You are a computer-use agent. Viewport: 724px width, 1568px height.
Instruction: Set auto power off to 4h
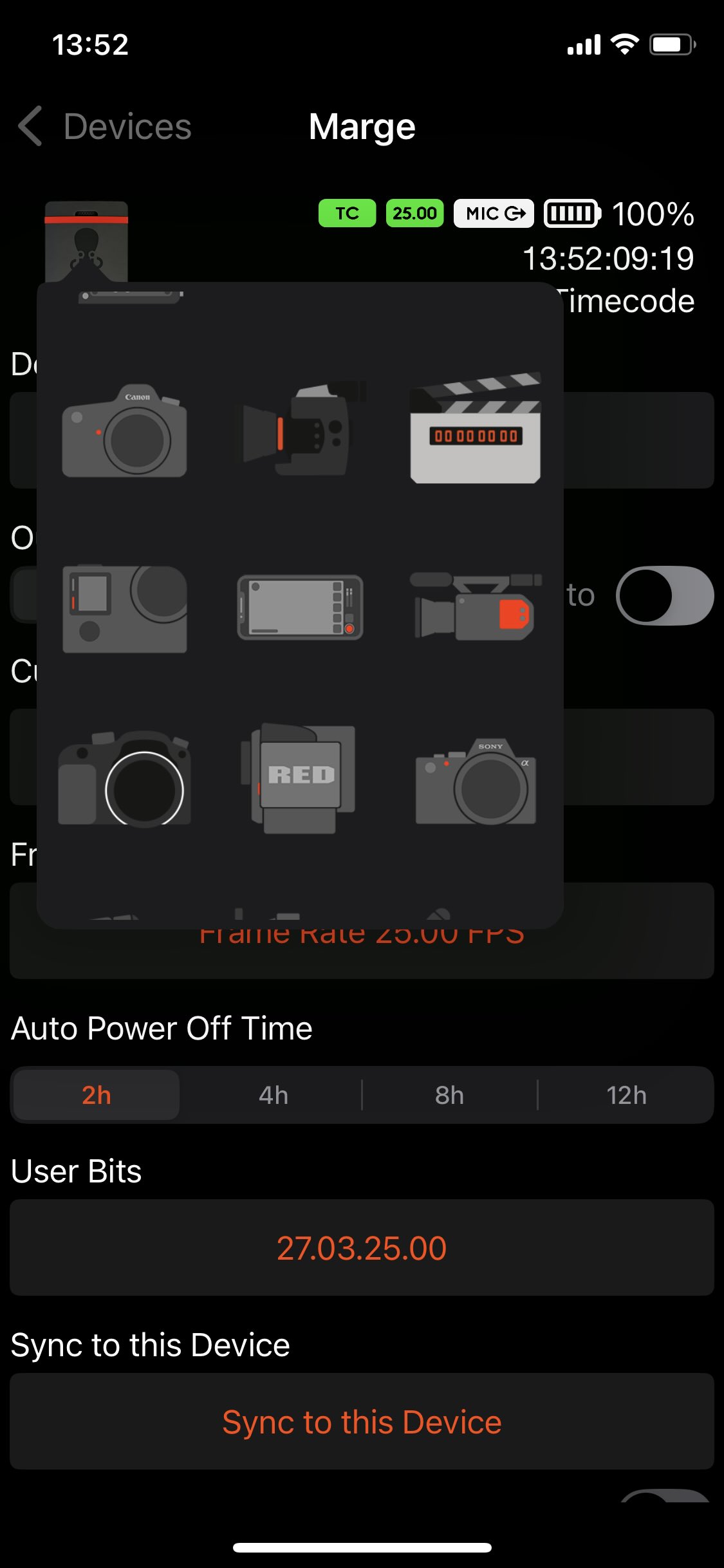[273, 1095]
